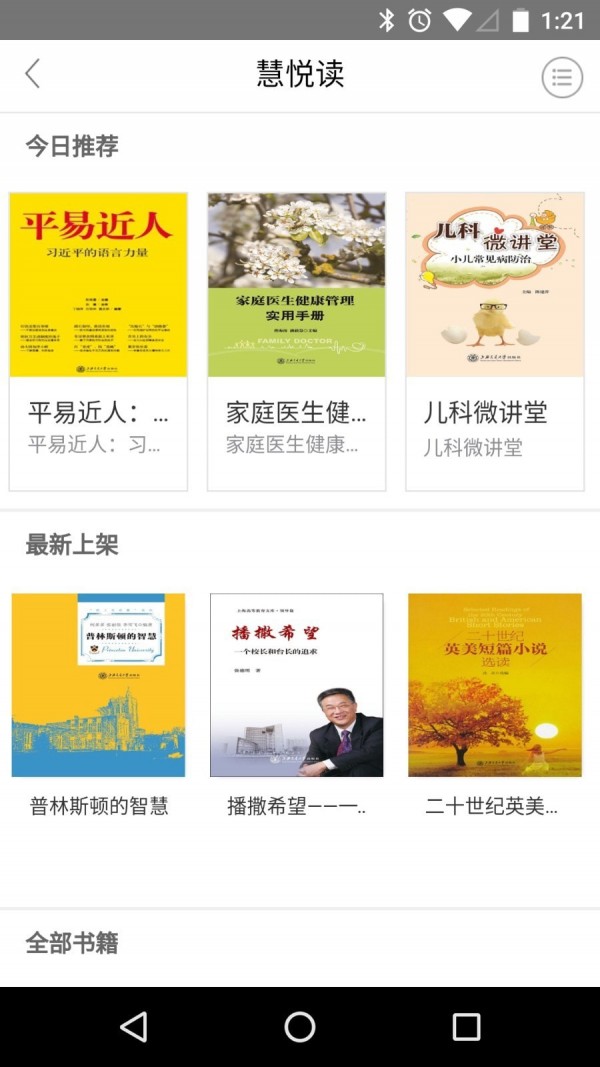Tap the system recent apps button
The height and width of the screenshot is (1067, 600).
coord(466,1026)
